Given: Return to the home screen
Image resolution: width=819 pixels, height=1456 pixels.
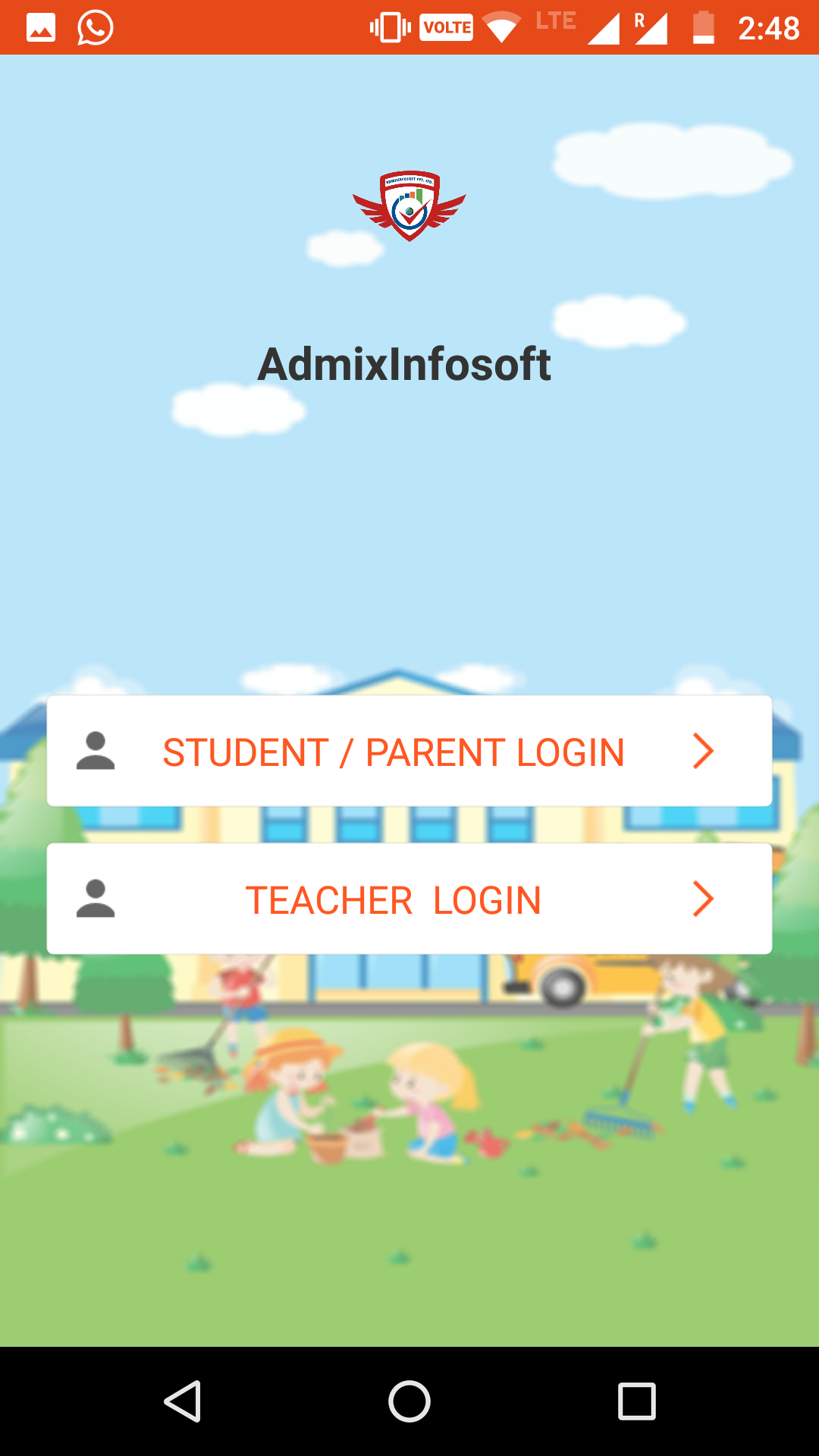Looking at the screenshot, I should pos(409,1401).
